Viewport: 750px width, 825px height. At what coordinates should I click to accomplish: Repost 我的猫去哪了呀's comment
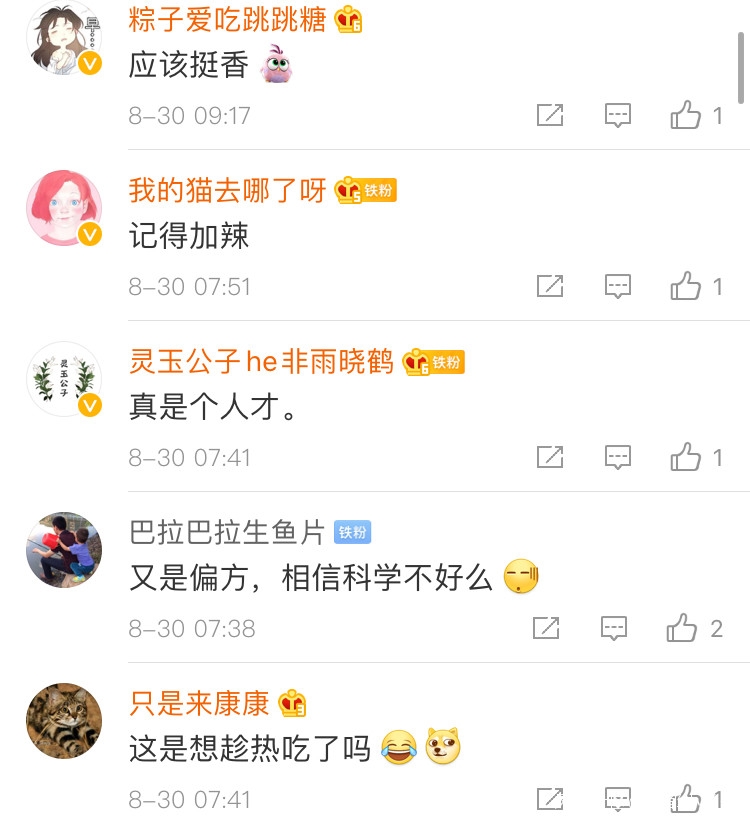point(550,286)
